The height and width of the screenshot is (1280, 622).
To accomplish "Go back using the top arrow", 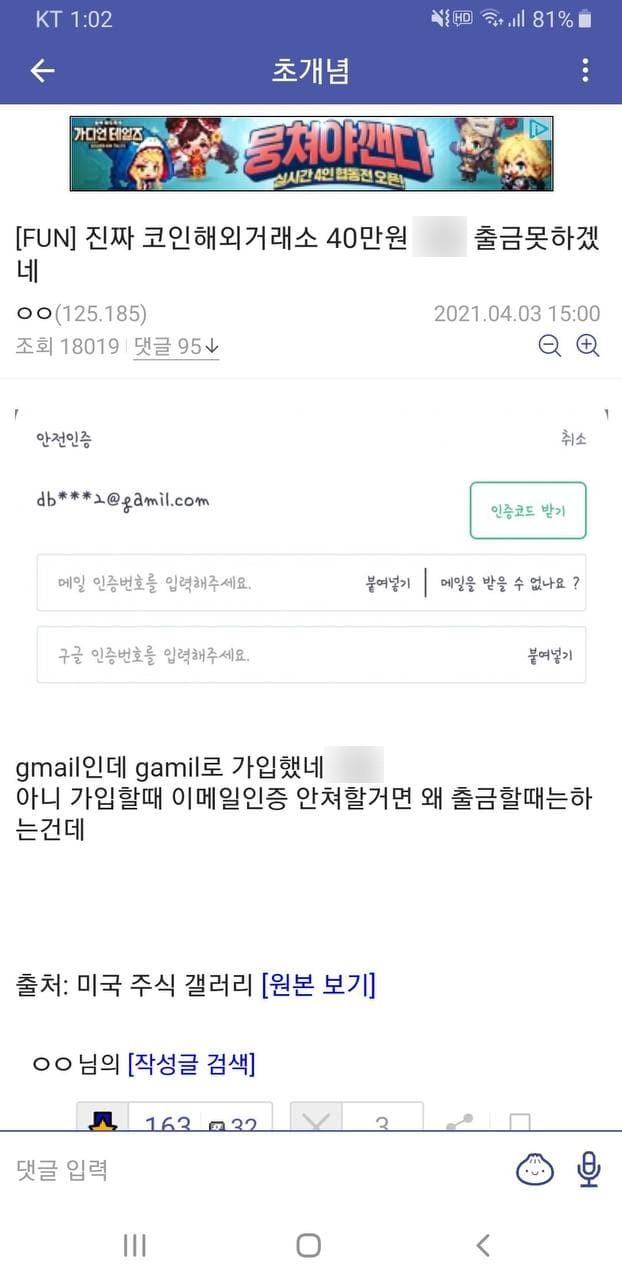I will click(x=42, y=71).
